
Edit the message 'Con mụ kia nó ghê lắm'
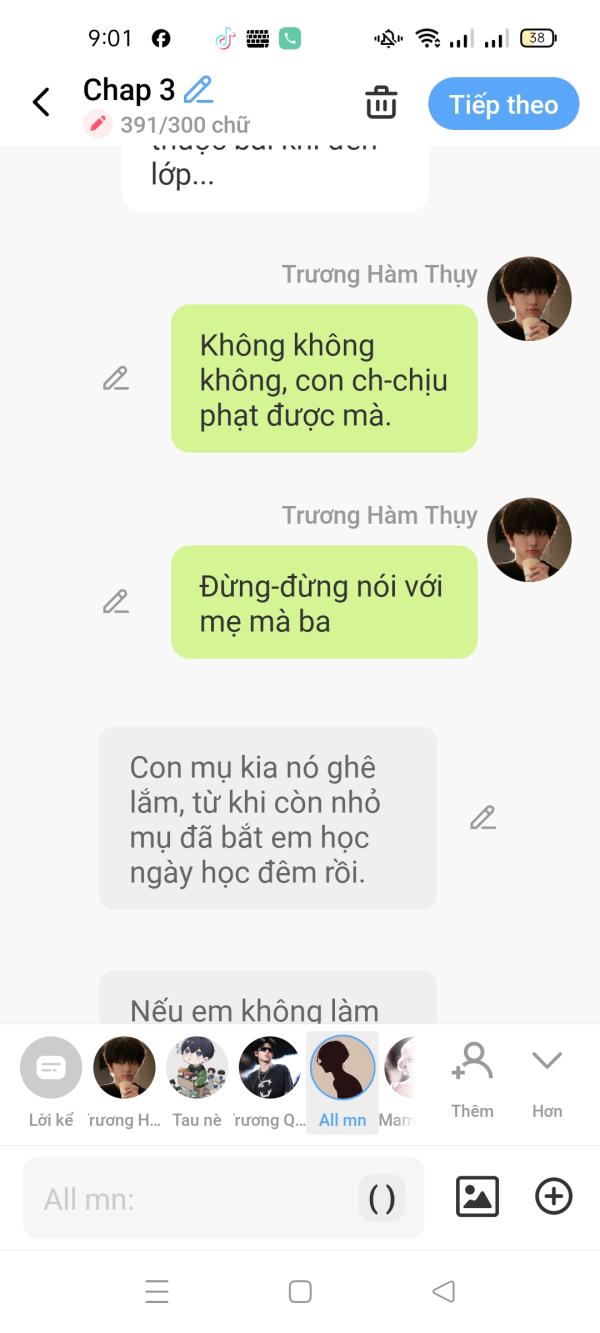click(x=483, y=818)
